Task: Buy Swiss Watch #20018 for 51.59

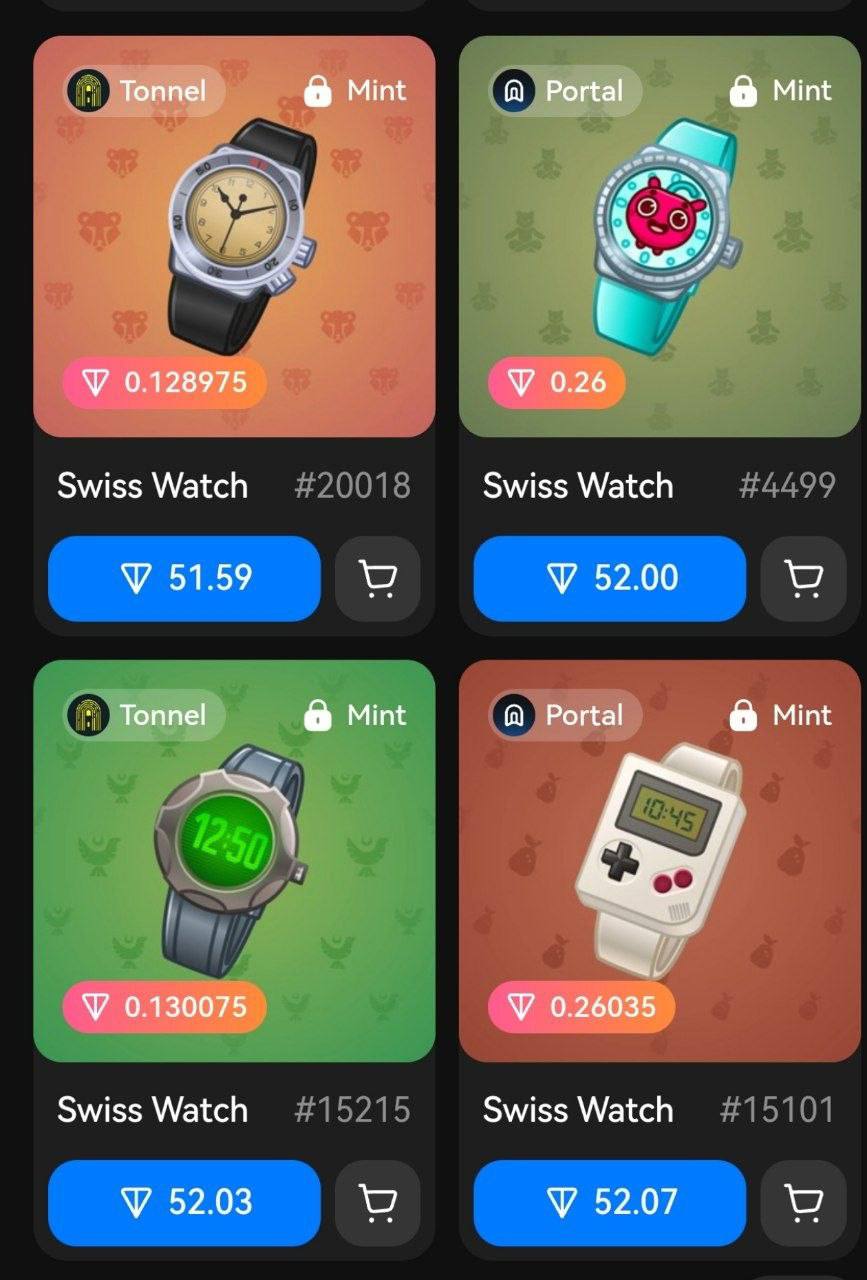Action: (x=184, y=578)
